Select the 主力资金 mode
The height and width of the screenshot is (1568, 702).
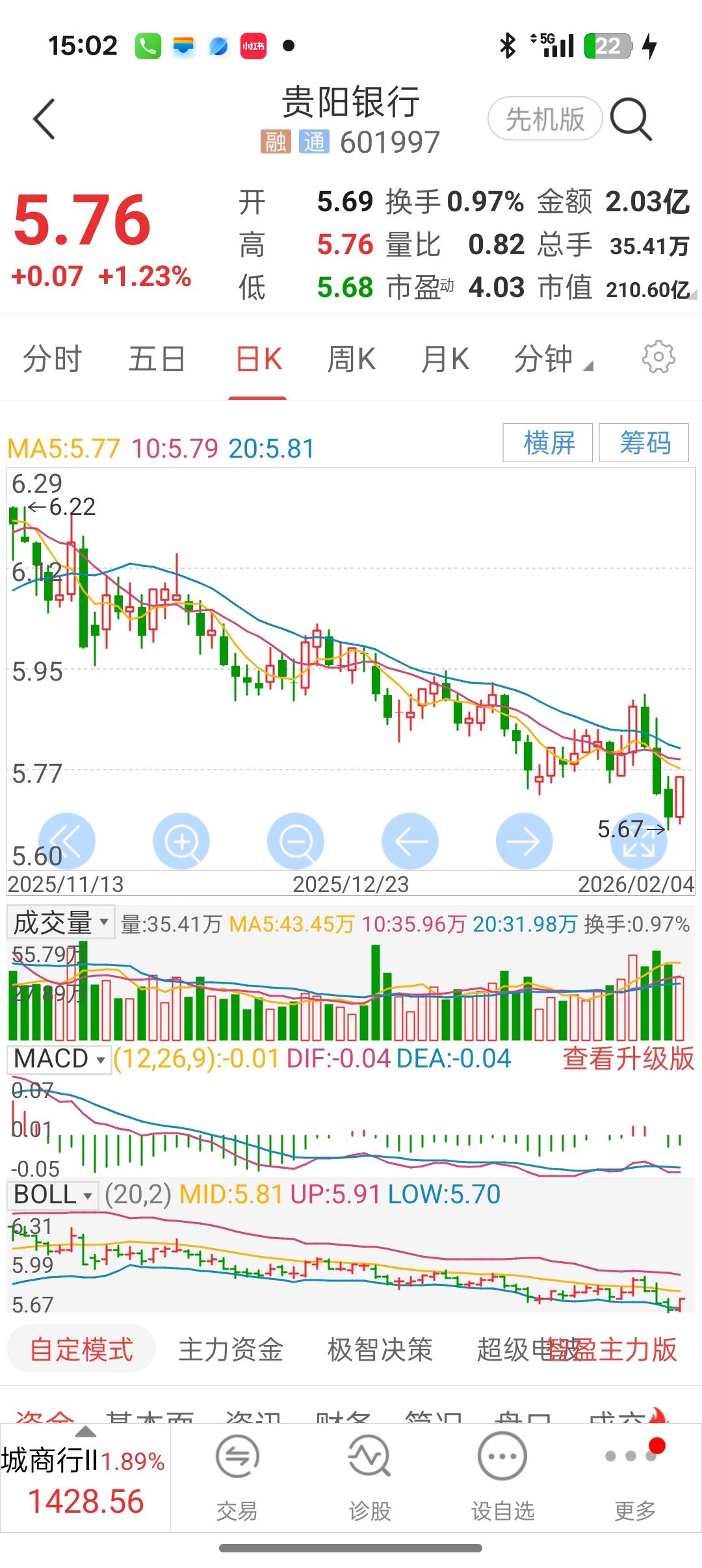tap(231, 1350)
